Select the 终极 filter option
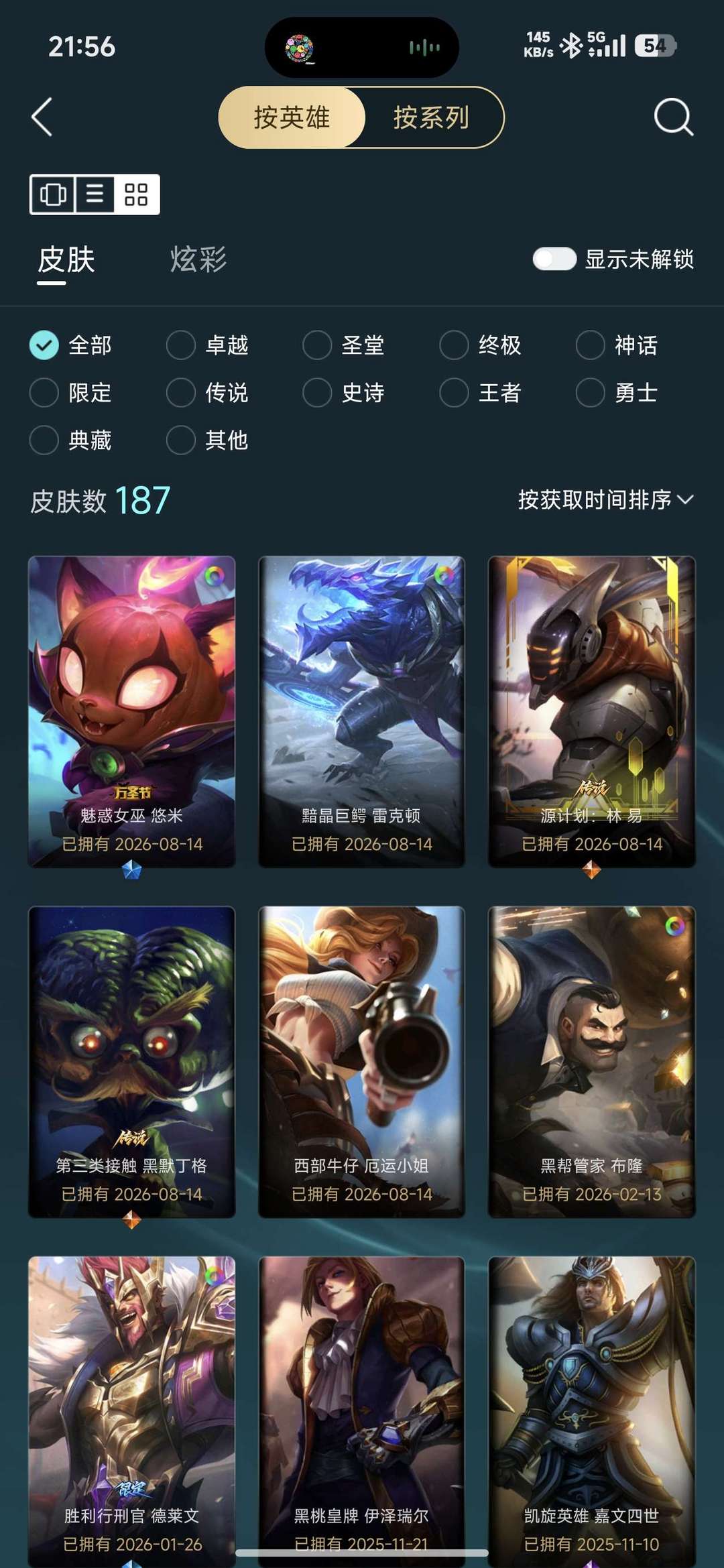Viewport: 724px width, 1568px height. tap(481, 345)
